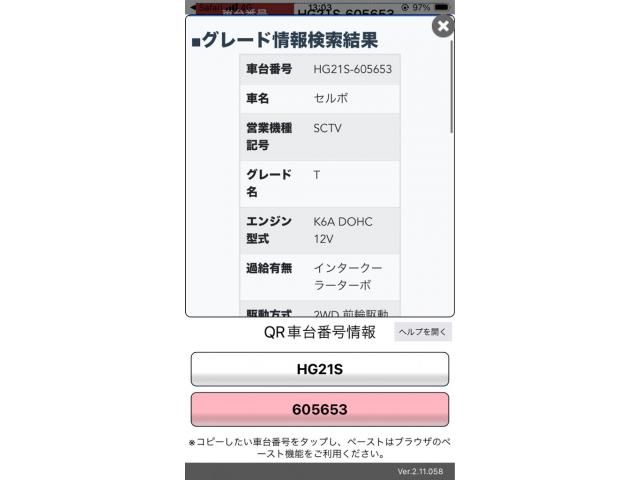The height and width of the screenshot is (480, 640).
Task: Tap the ヘルプを開く help button
Action: [x=423, y=332]
